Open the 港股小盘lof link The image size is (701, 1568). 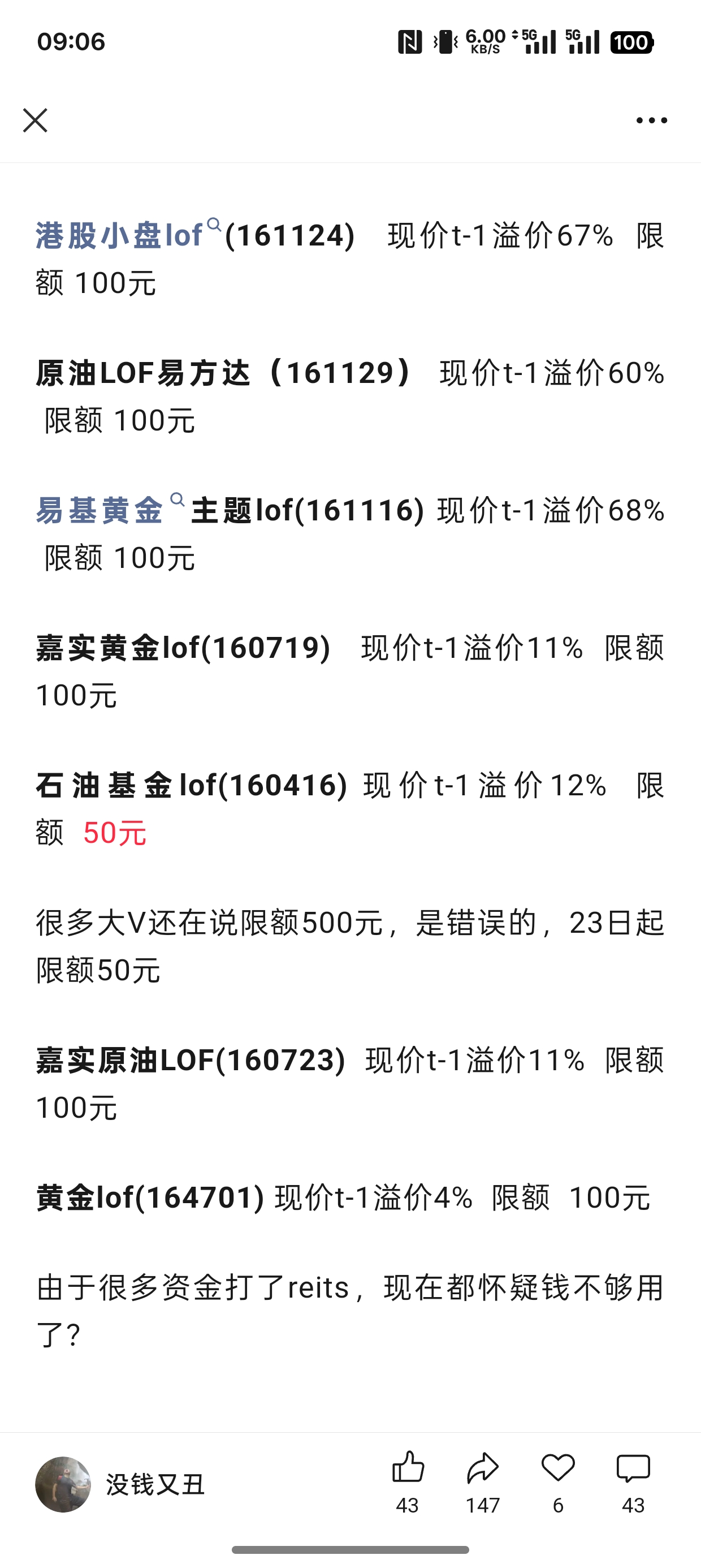coord(119,235)
